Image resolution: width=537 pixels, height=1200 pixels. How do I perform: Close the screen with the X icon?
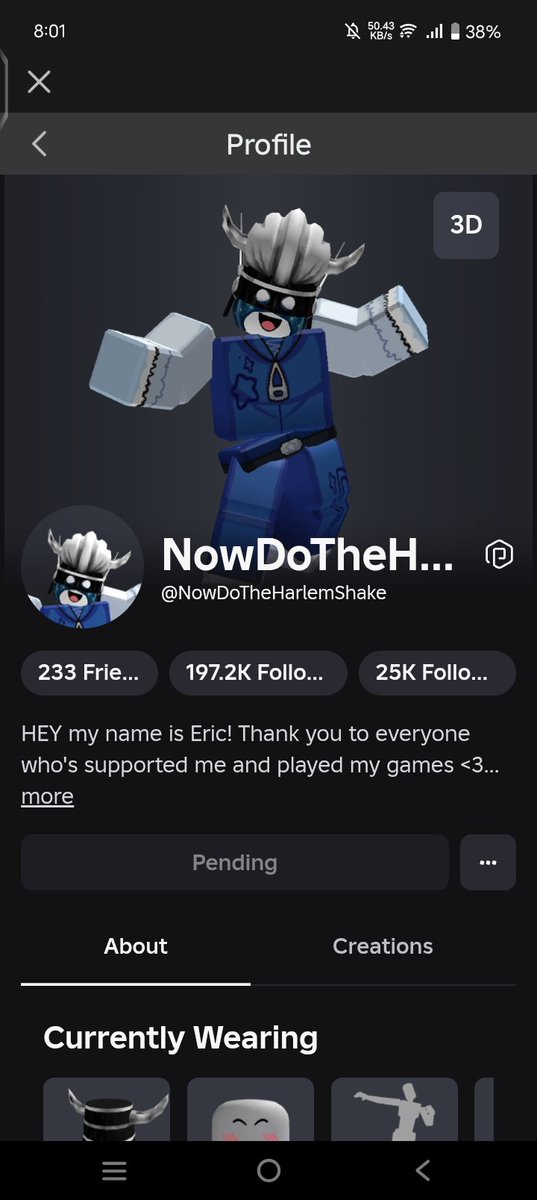[x=39, y=81]
